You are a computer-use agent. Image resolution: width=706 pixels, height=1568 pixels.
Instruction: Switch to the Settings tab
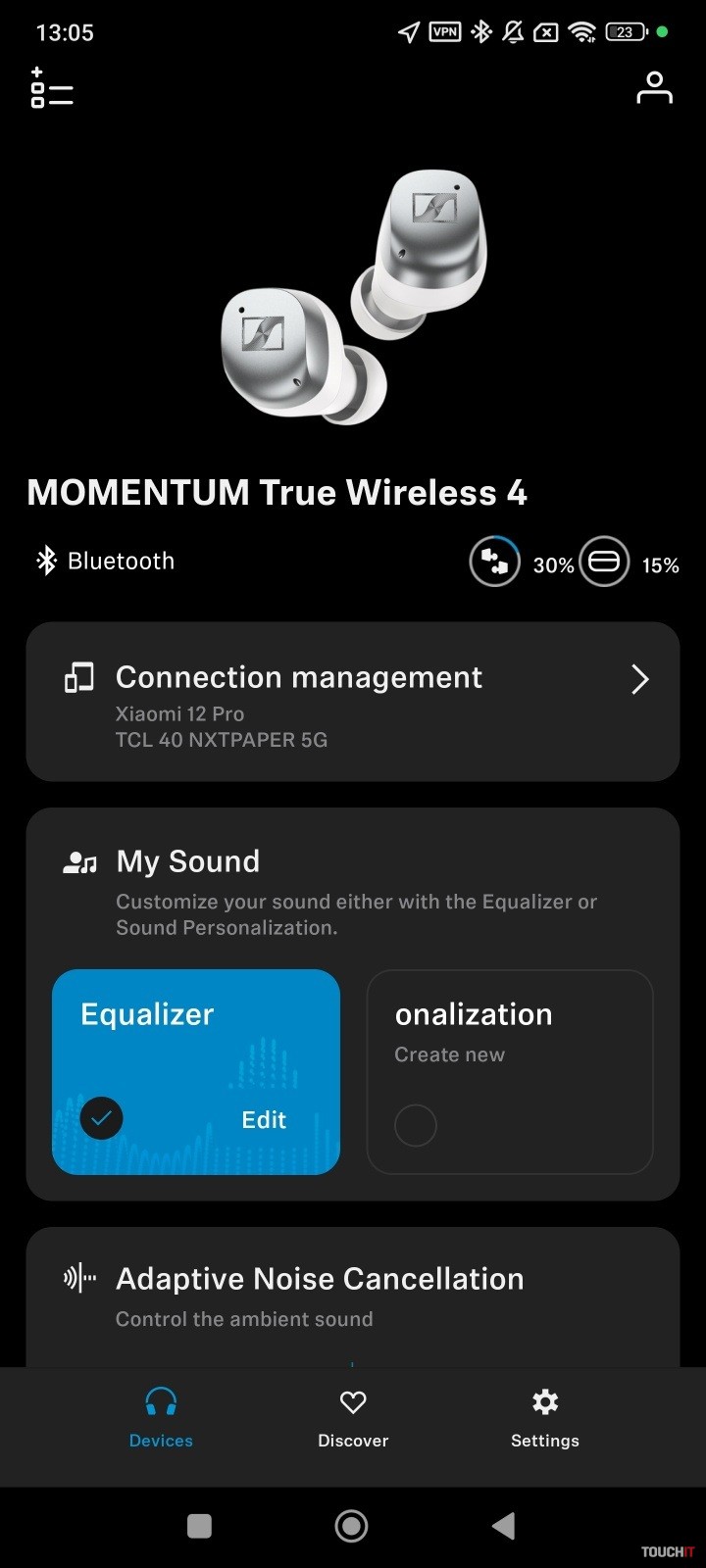tap(545, 1417)
